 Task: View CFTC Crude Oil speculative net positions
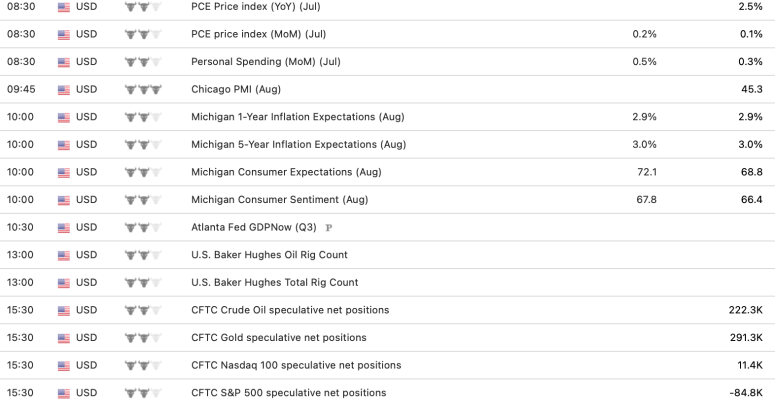(290, 310)
